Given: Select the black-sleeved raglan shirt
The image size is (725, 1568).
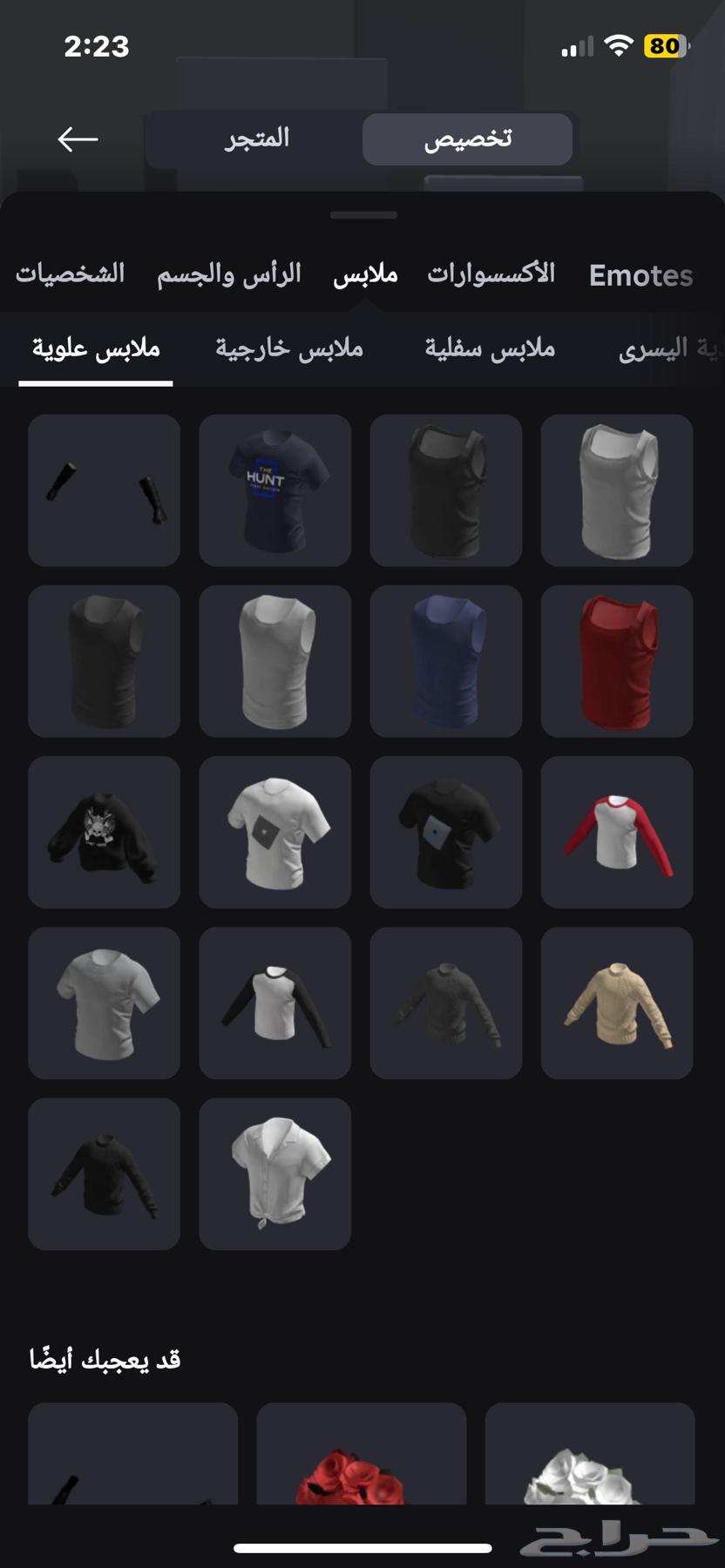Looking at the screenshot, I should click(274, 1002).
